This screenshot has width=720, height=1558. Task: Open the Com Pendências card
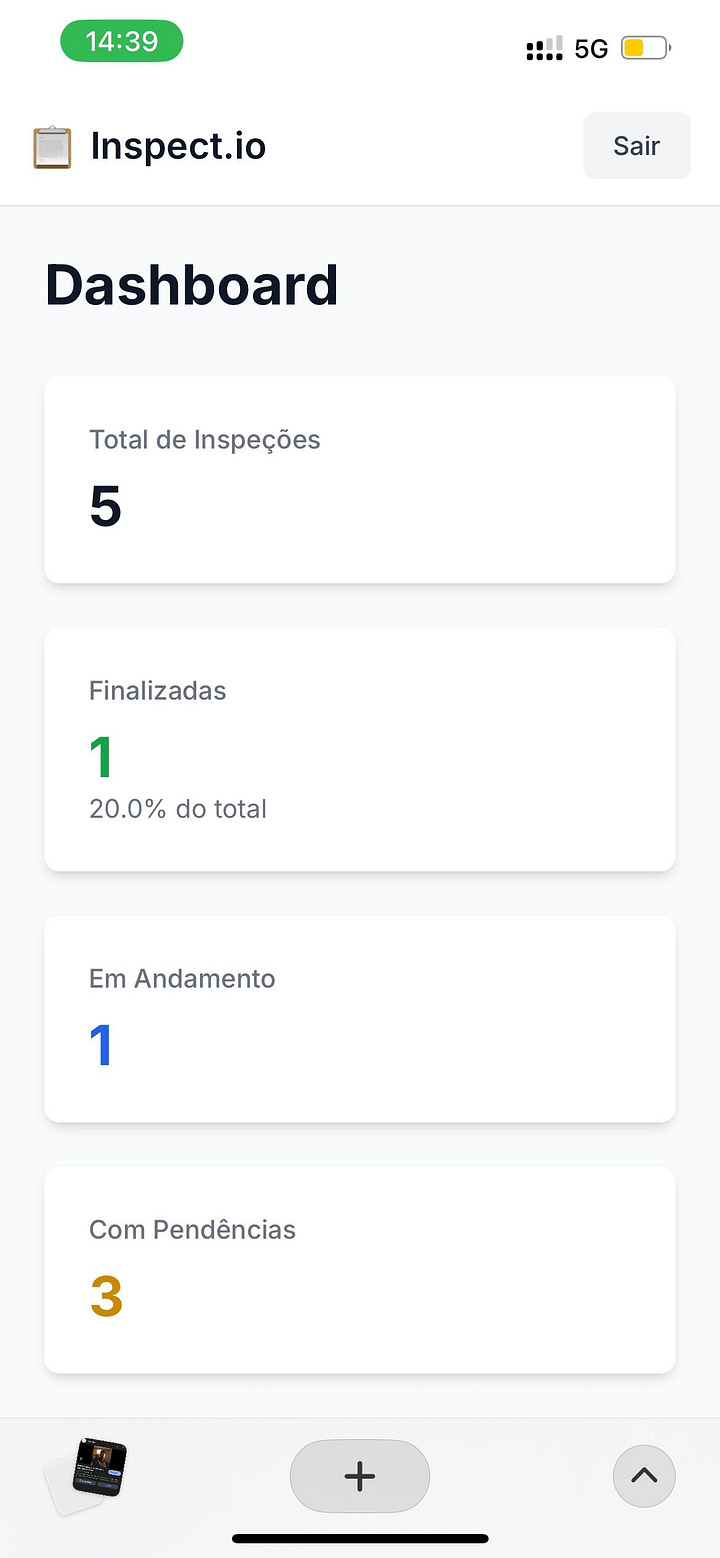click(360, 1269)
